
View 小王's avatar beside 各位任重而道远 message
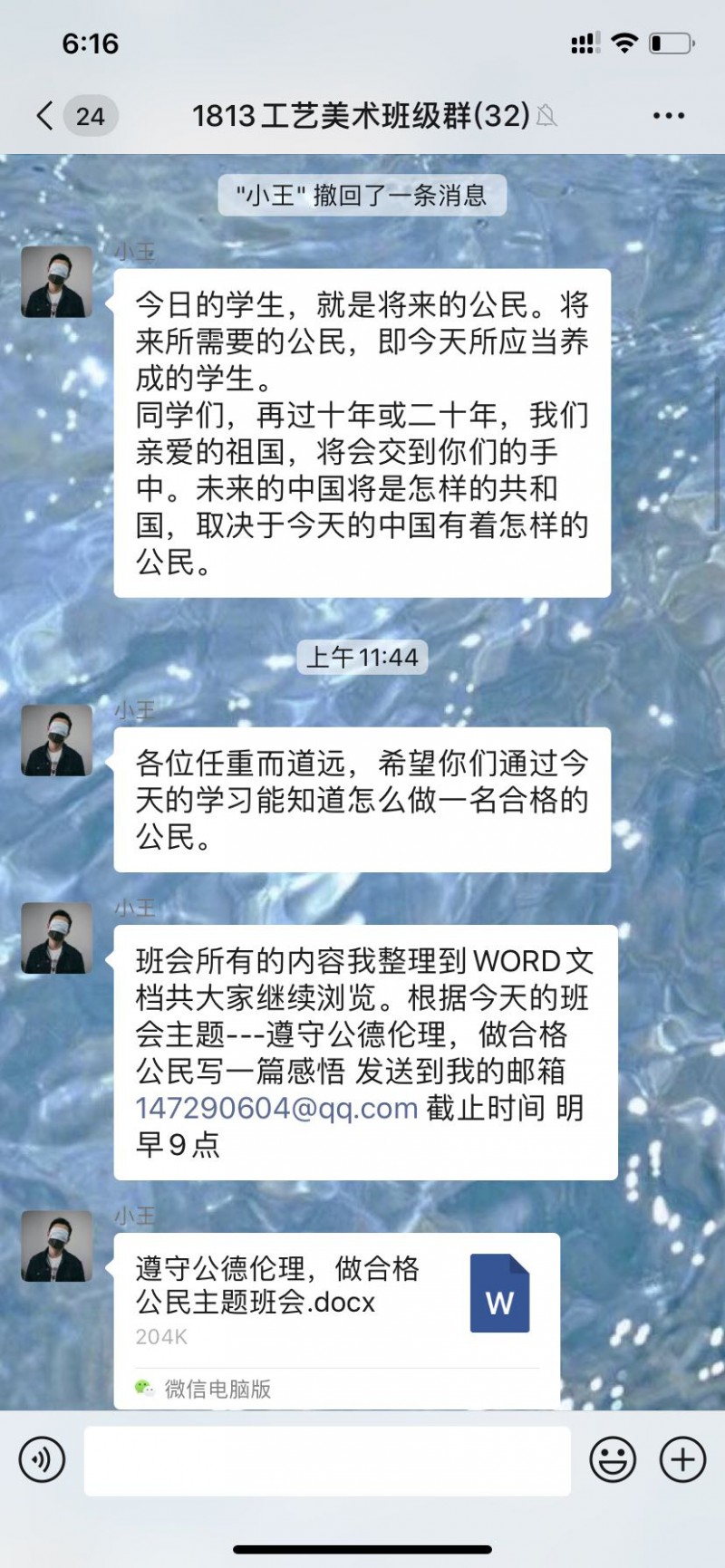pos(57,741)
